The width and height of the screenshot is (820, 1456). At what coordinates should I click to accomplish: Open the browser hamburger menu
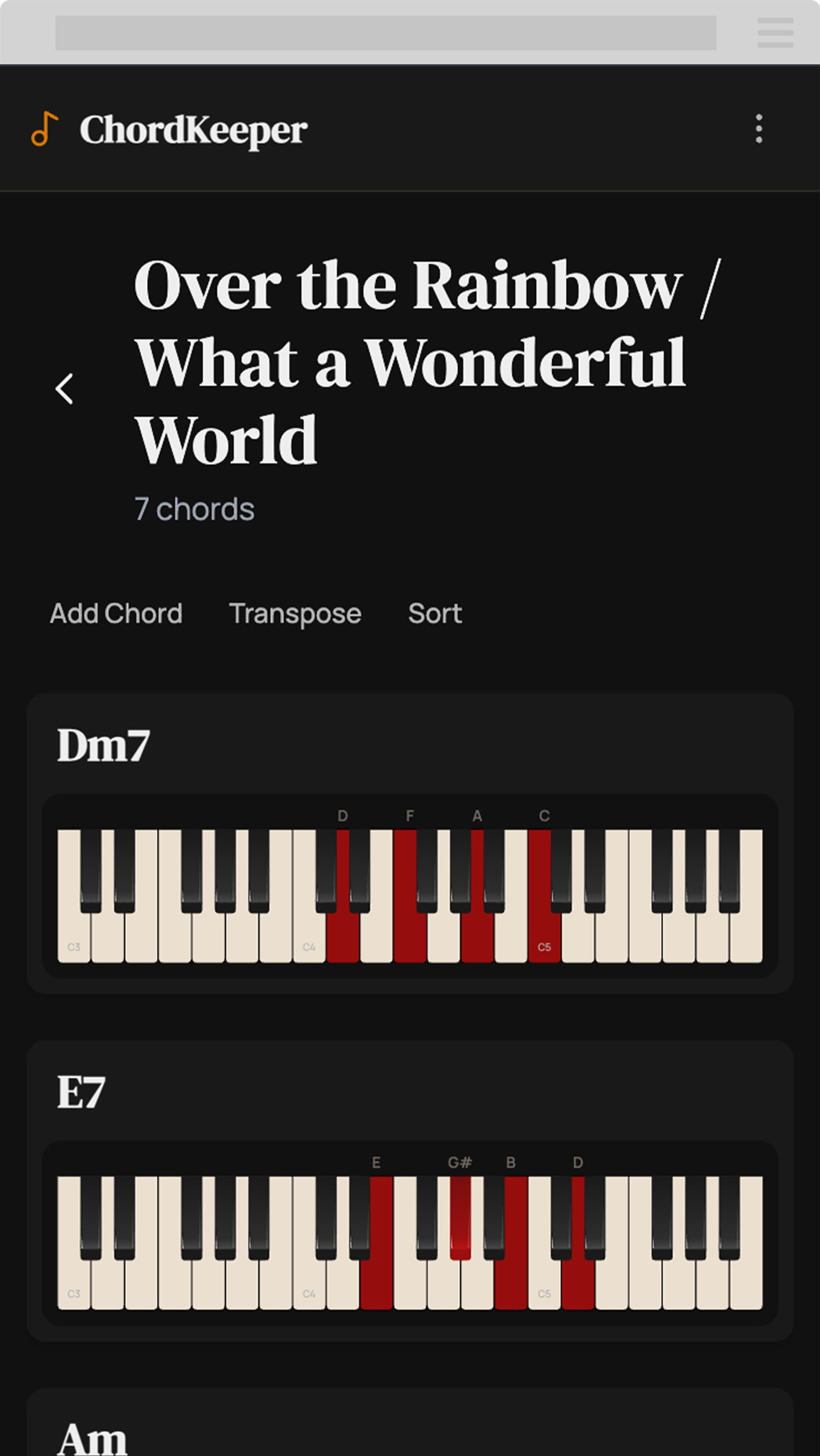pos(774,34)
